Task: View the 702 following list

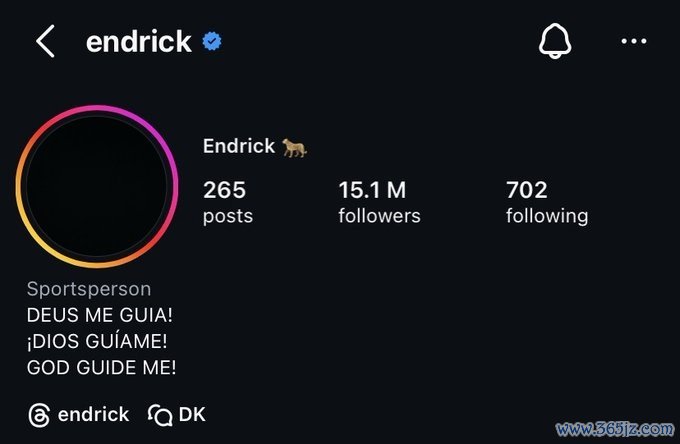Action: [546, 201]
